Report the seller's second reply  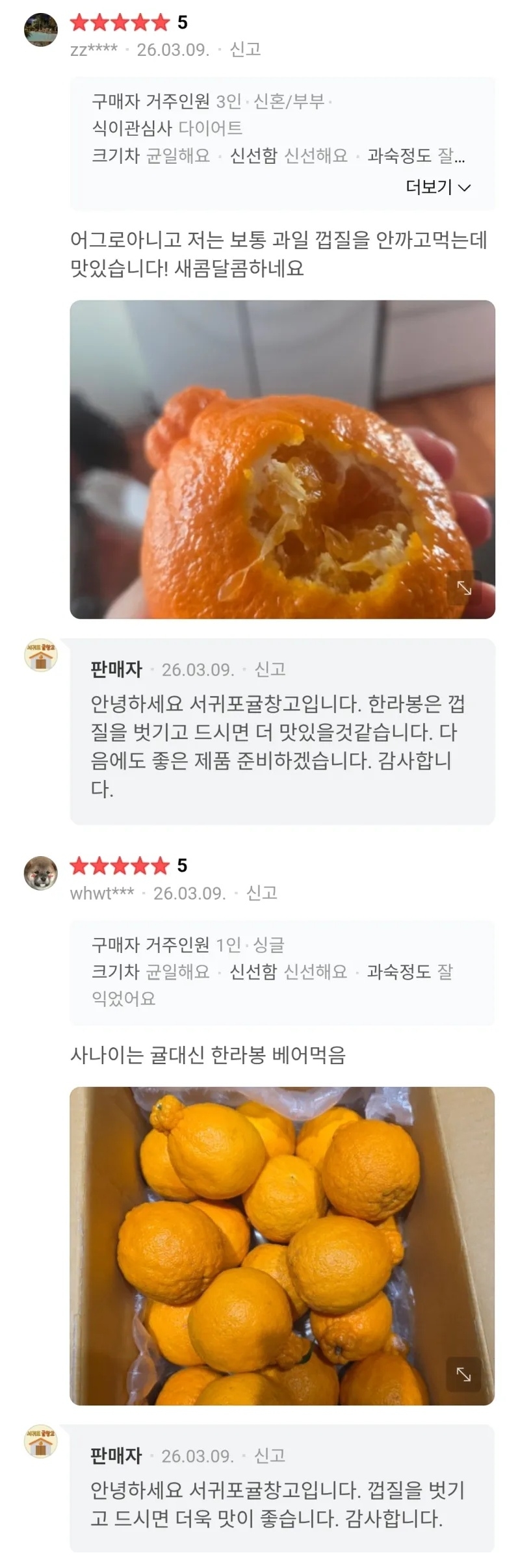[270, 1455]
